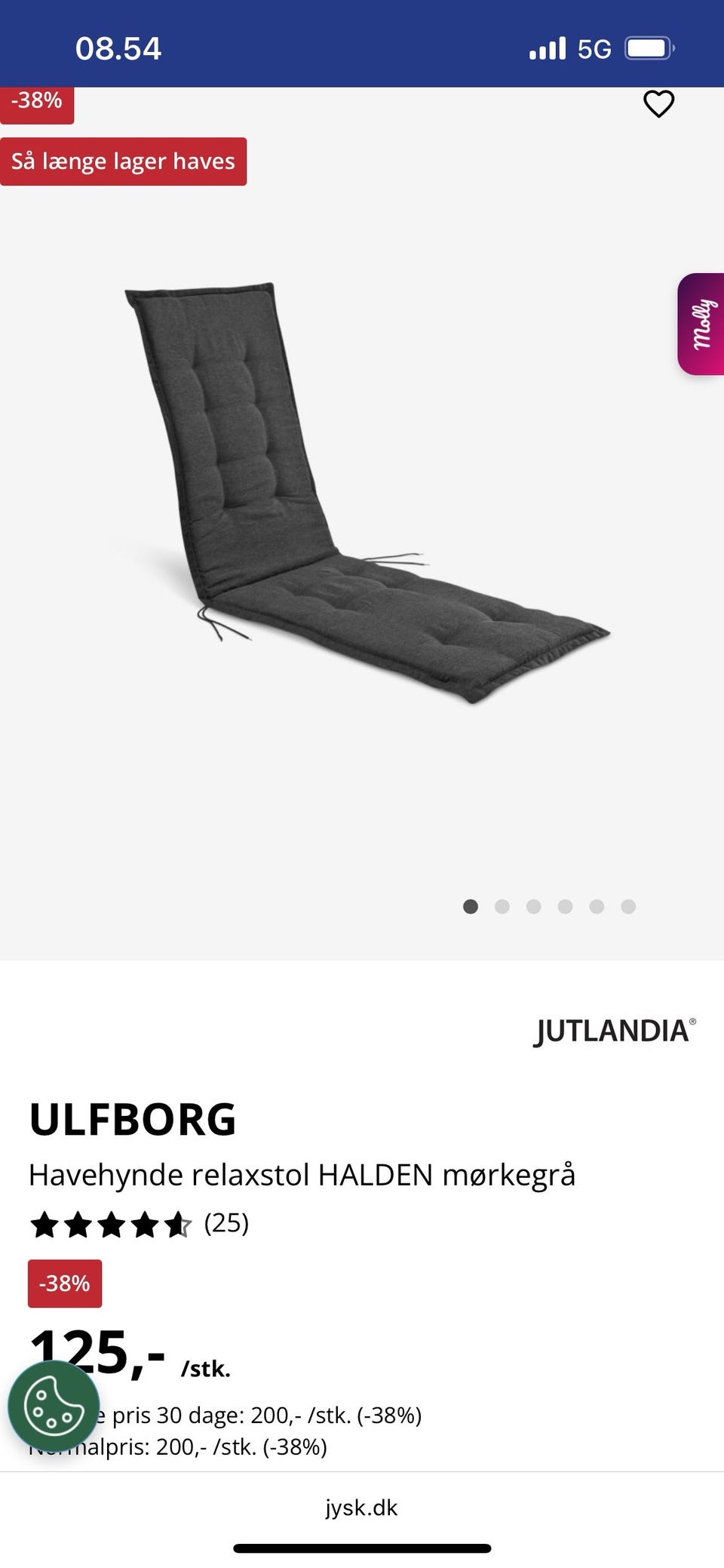Add ULFBORG cushion to favorites with heart
The width and height of the screenshot is (724, 1568).
[x=658, y=104]
